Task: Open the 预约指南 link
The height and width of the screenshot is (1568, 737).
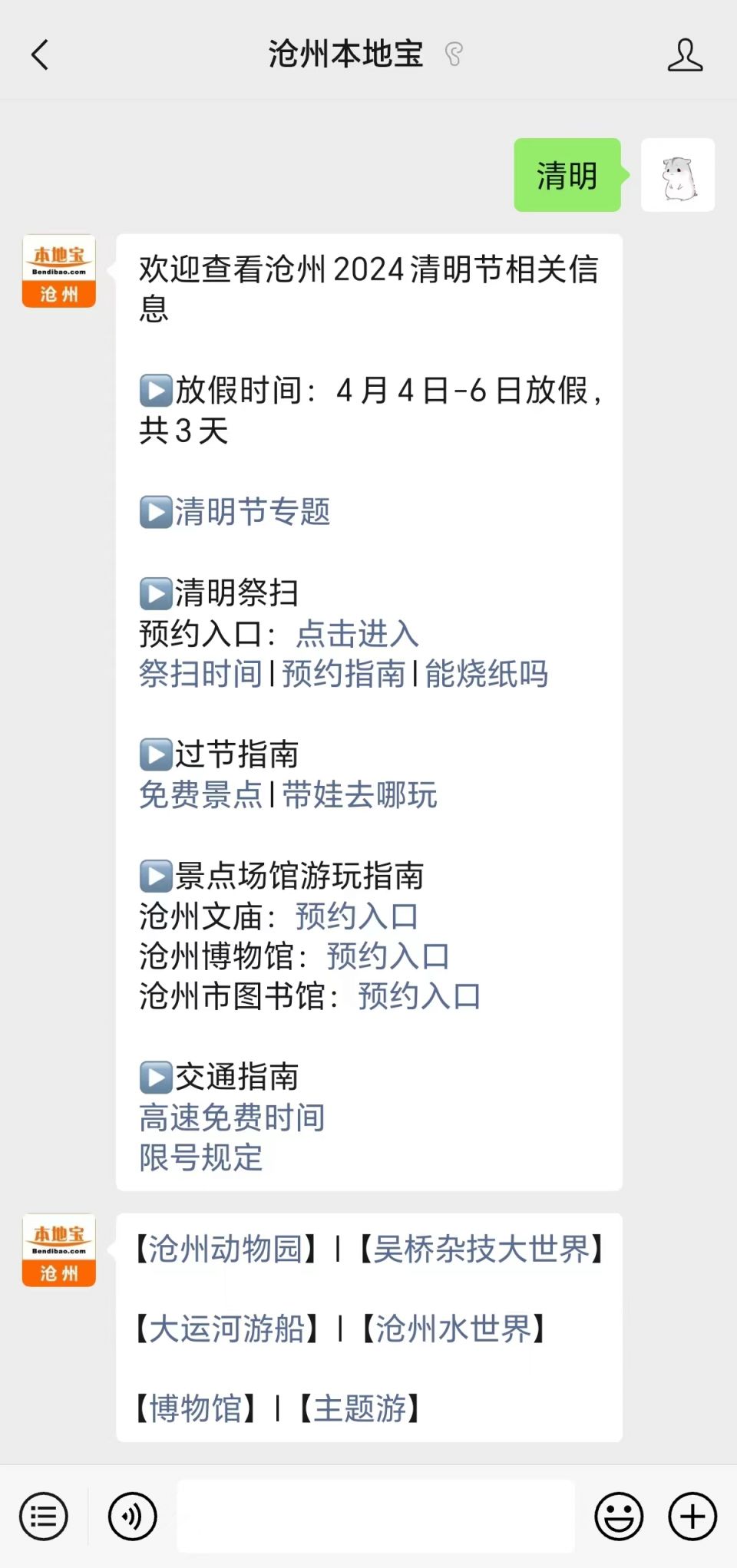Action: pos(343,674)
